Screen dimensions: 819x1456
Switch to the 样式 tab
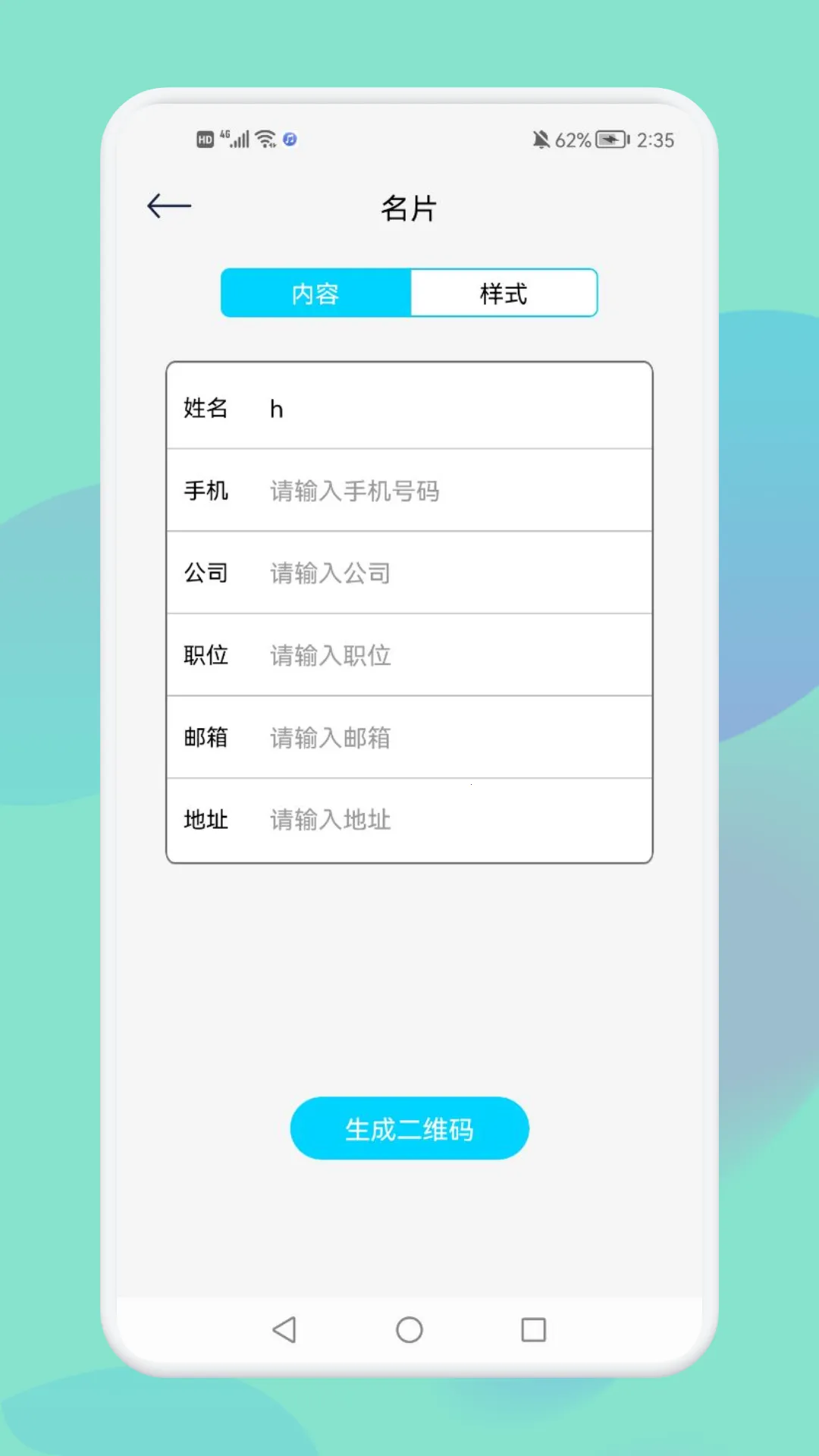click(504, 293)
